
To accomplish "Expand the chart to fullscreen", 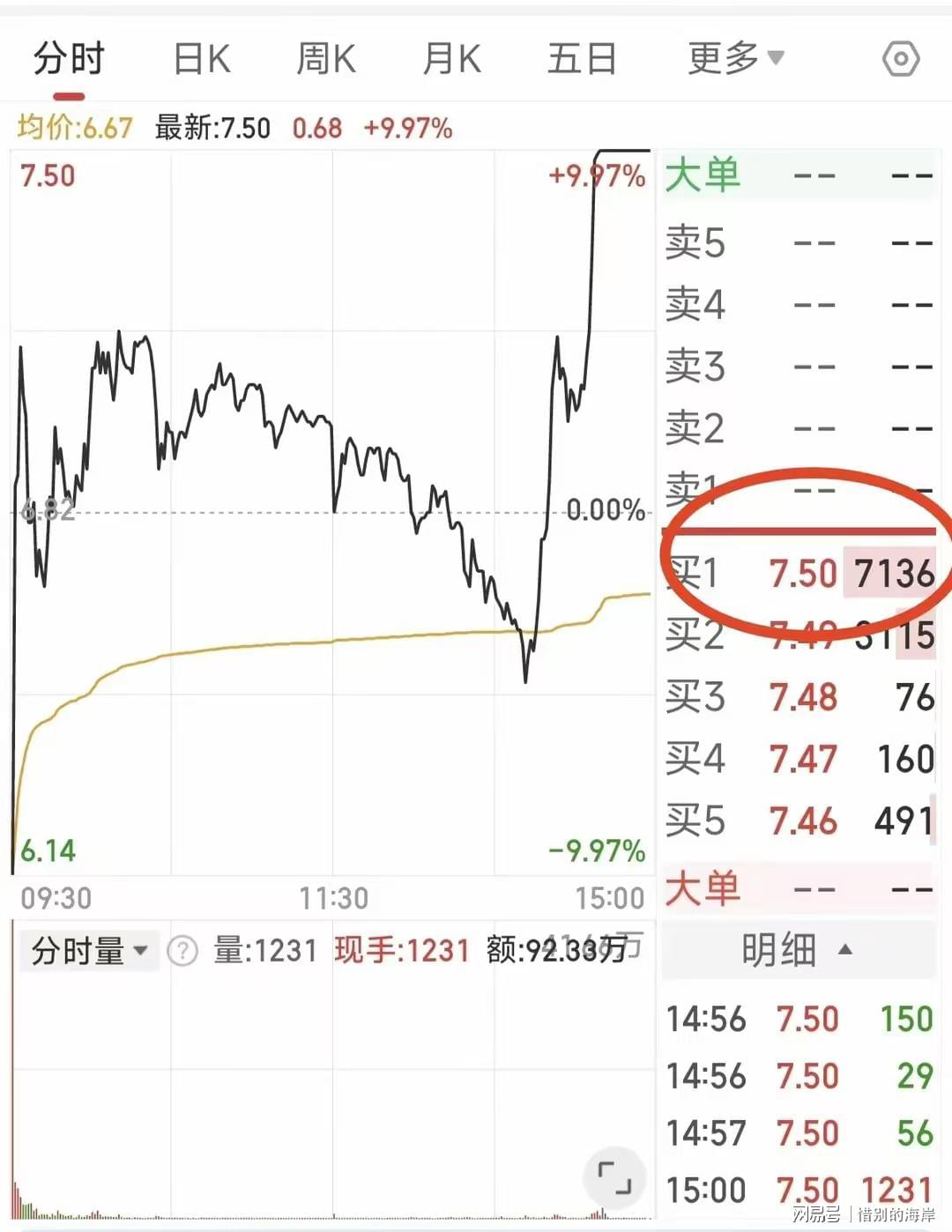I will pyautogui.click(x=614, y=1177).
